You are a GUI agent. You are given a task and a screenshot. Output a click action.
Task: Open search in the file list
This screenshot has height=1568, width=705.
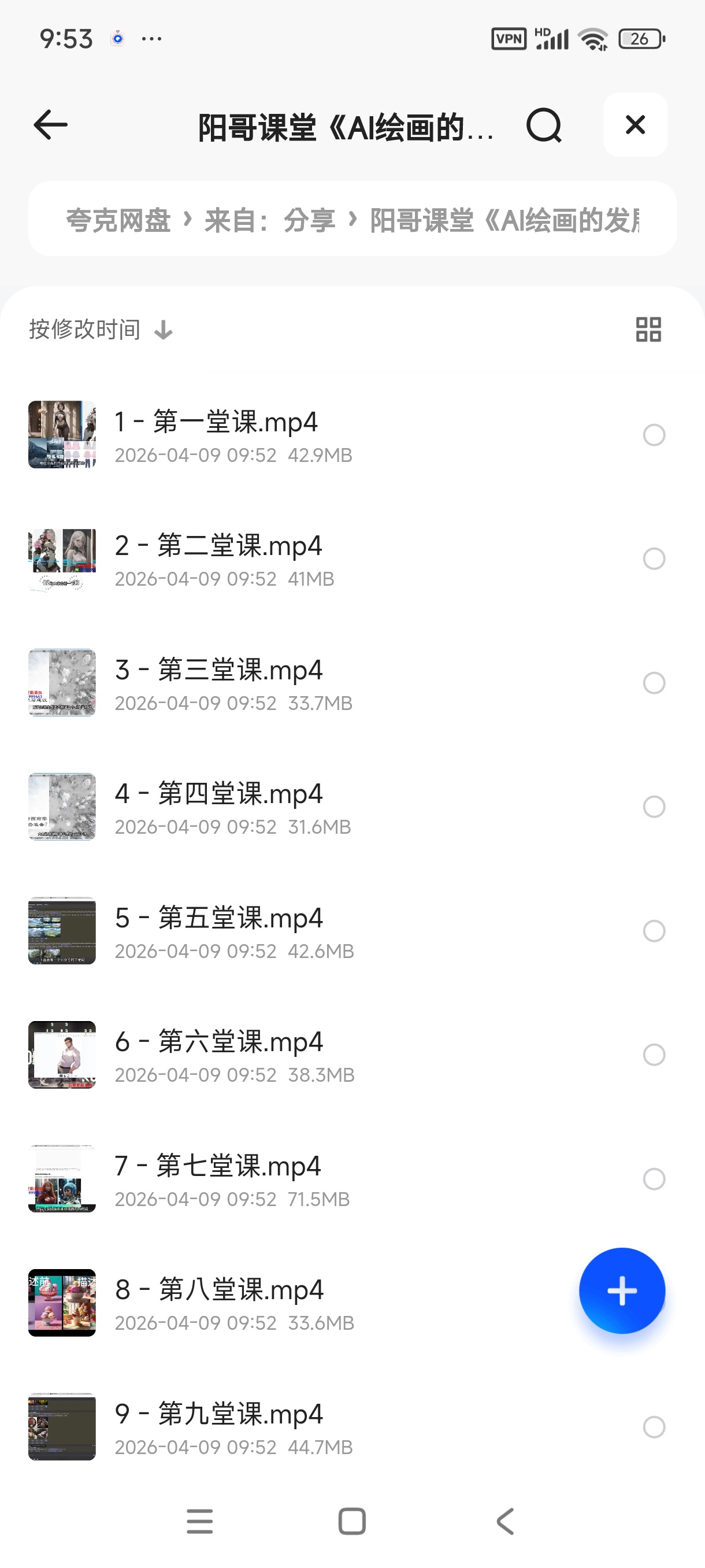coord(543,125)
